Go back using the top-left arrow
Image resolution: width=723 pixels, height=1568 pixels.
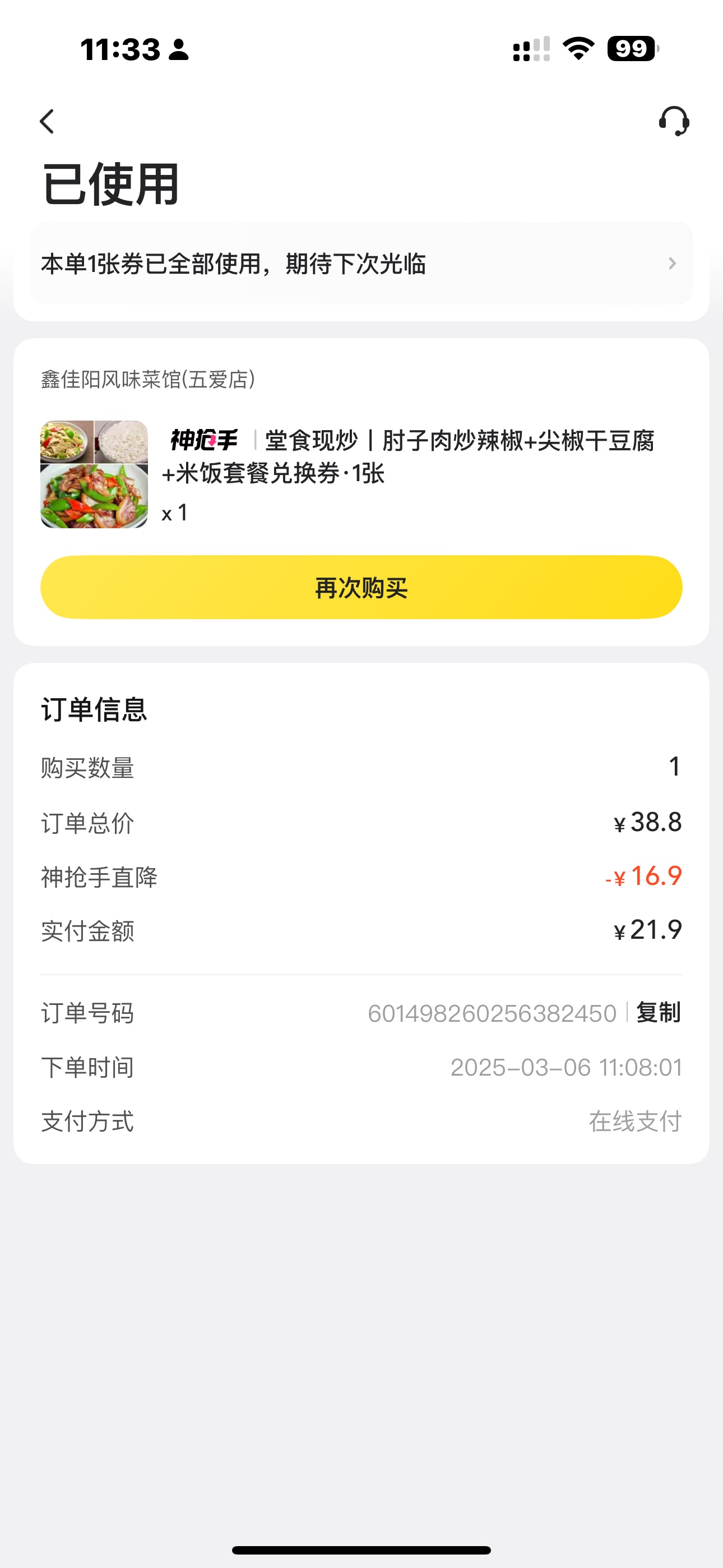point(48,121)
